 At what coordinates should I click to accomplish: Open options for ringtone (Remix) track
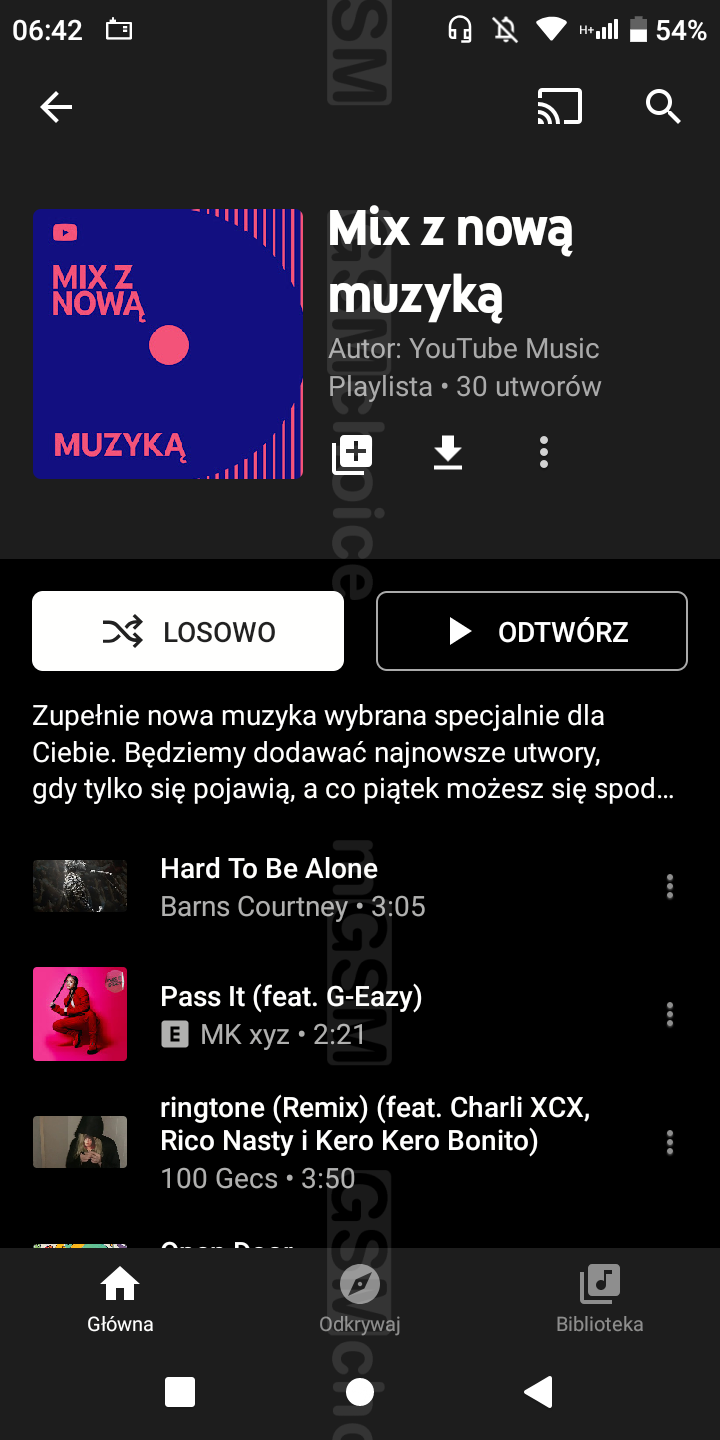670,1142
